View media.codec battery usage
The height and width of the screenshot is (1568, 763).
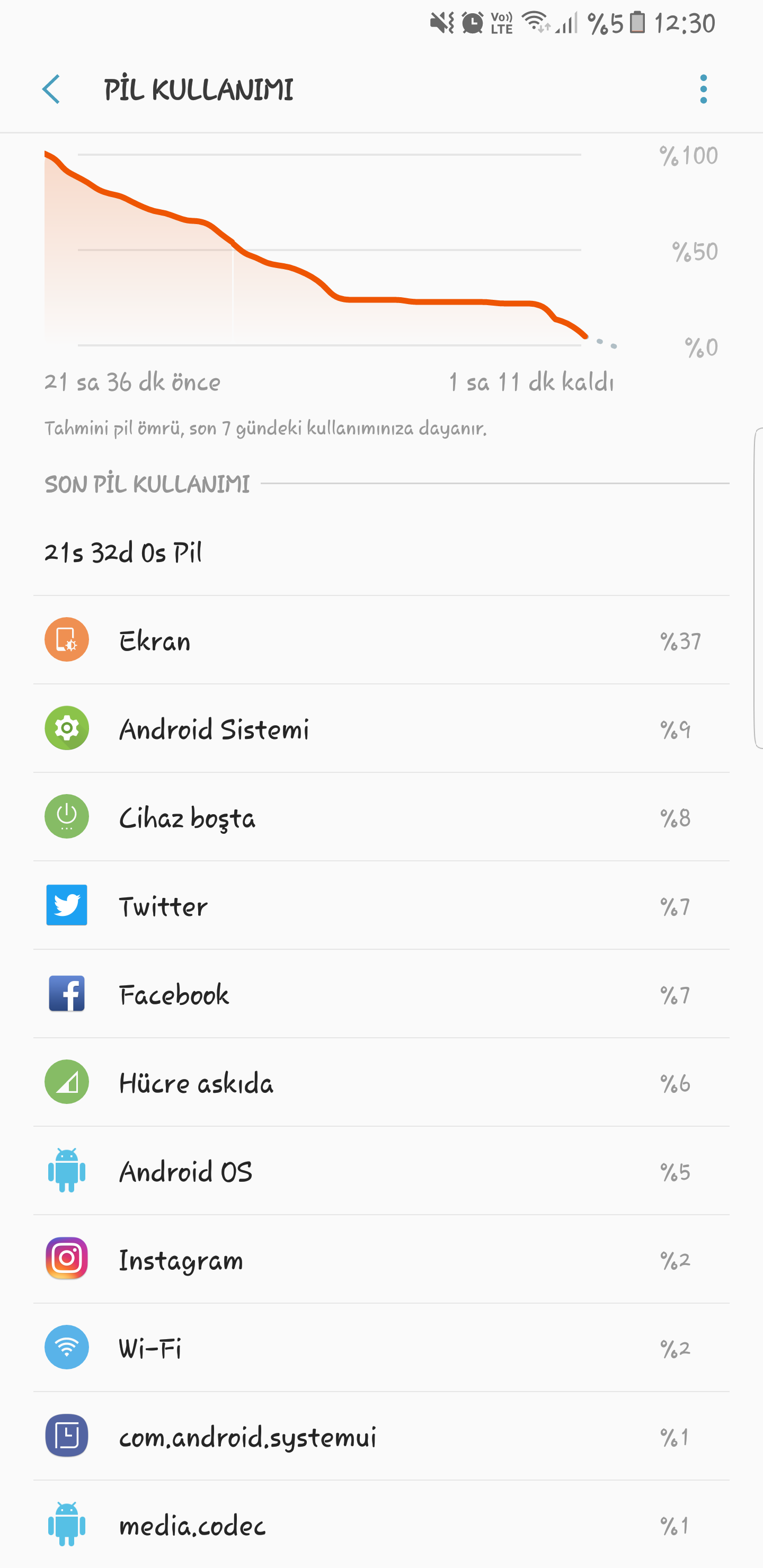[381, 1525]
